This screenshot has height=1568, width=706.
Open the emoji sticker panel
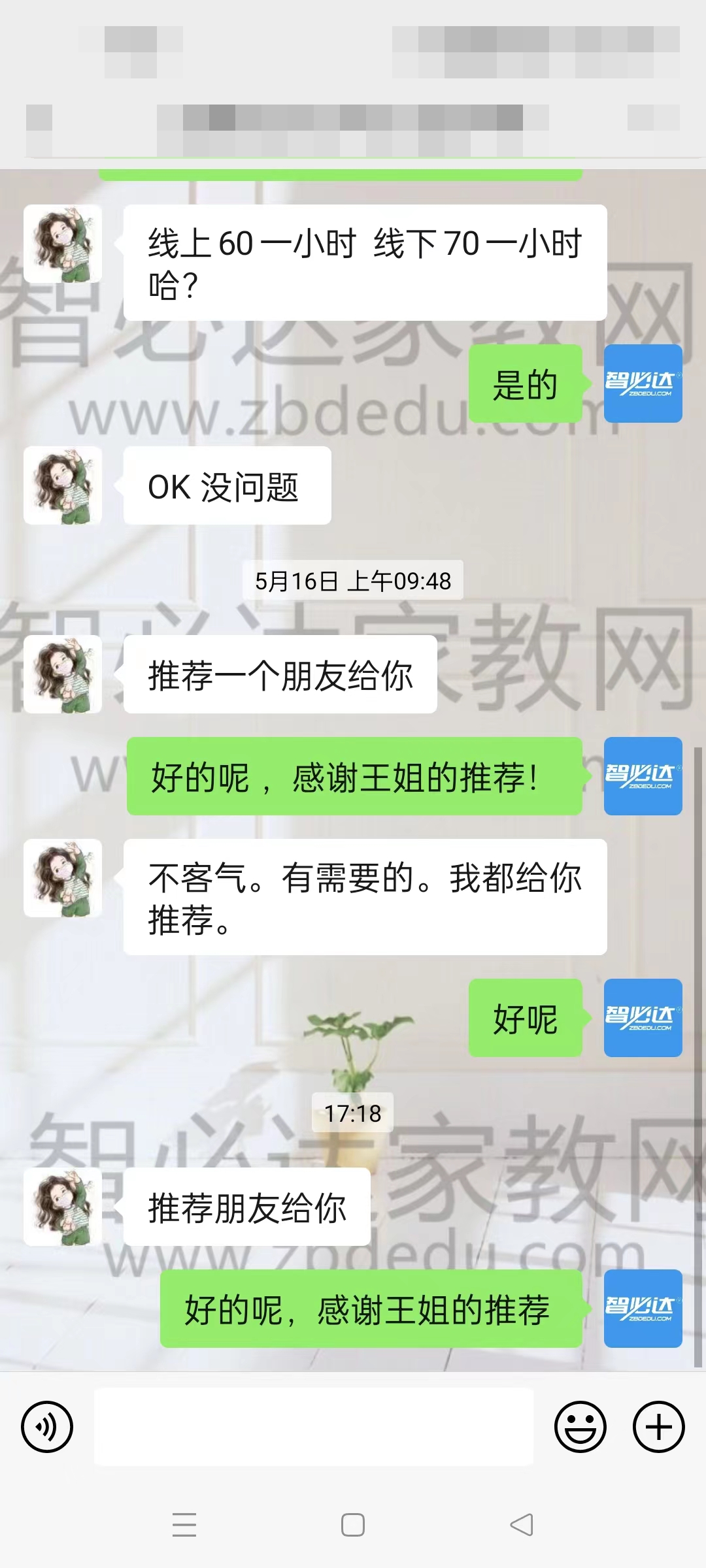[x=580, y=1427]
